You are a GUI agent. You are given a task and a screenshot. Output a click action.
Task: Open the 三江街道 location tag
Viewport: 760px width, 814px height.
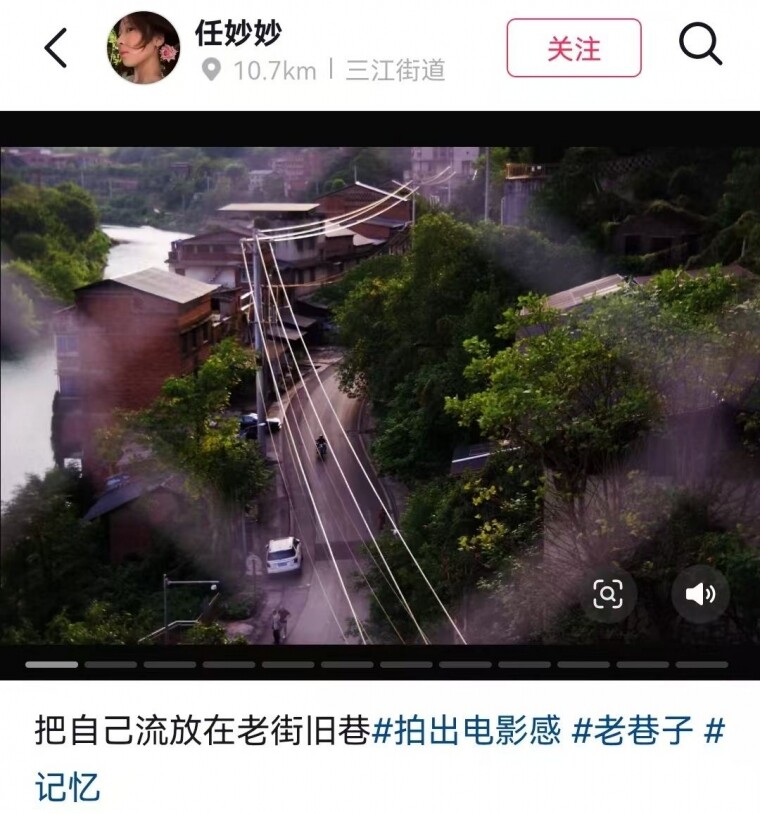point(395,70)
